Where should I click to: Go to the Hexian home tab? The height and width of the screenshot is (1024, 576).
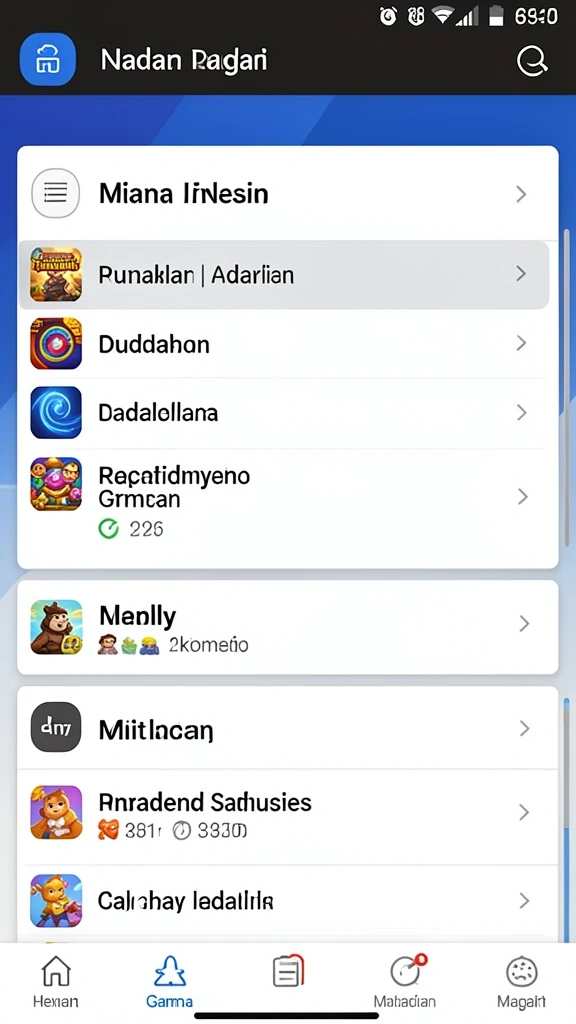pyautogui.click(x=56, y=982)
